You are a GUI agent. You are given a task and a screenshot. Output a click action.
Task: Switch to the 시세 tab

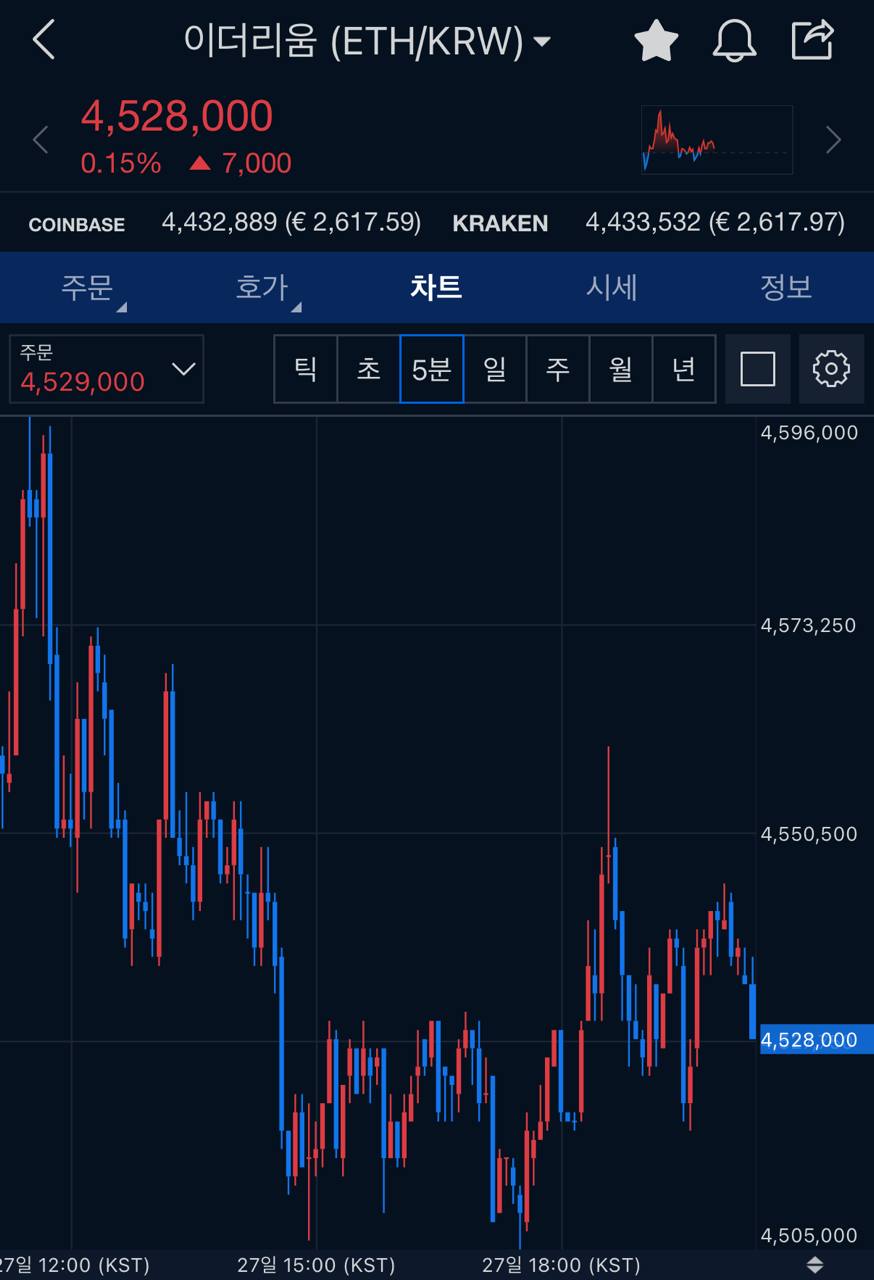pyautogui.click(x=611, y=288)
